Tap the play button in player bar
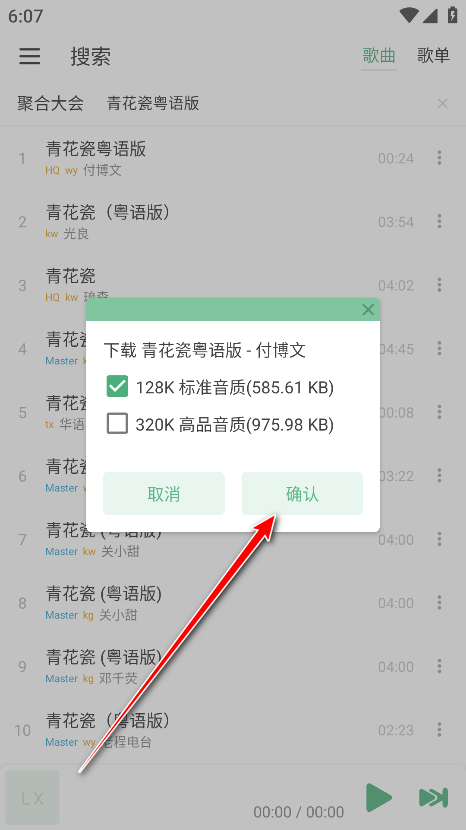Image resolution: width=466 pixels, height=830 pixels. [x=379, y=797]
